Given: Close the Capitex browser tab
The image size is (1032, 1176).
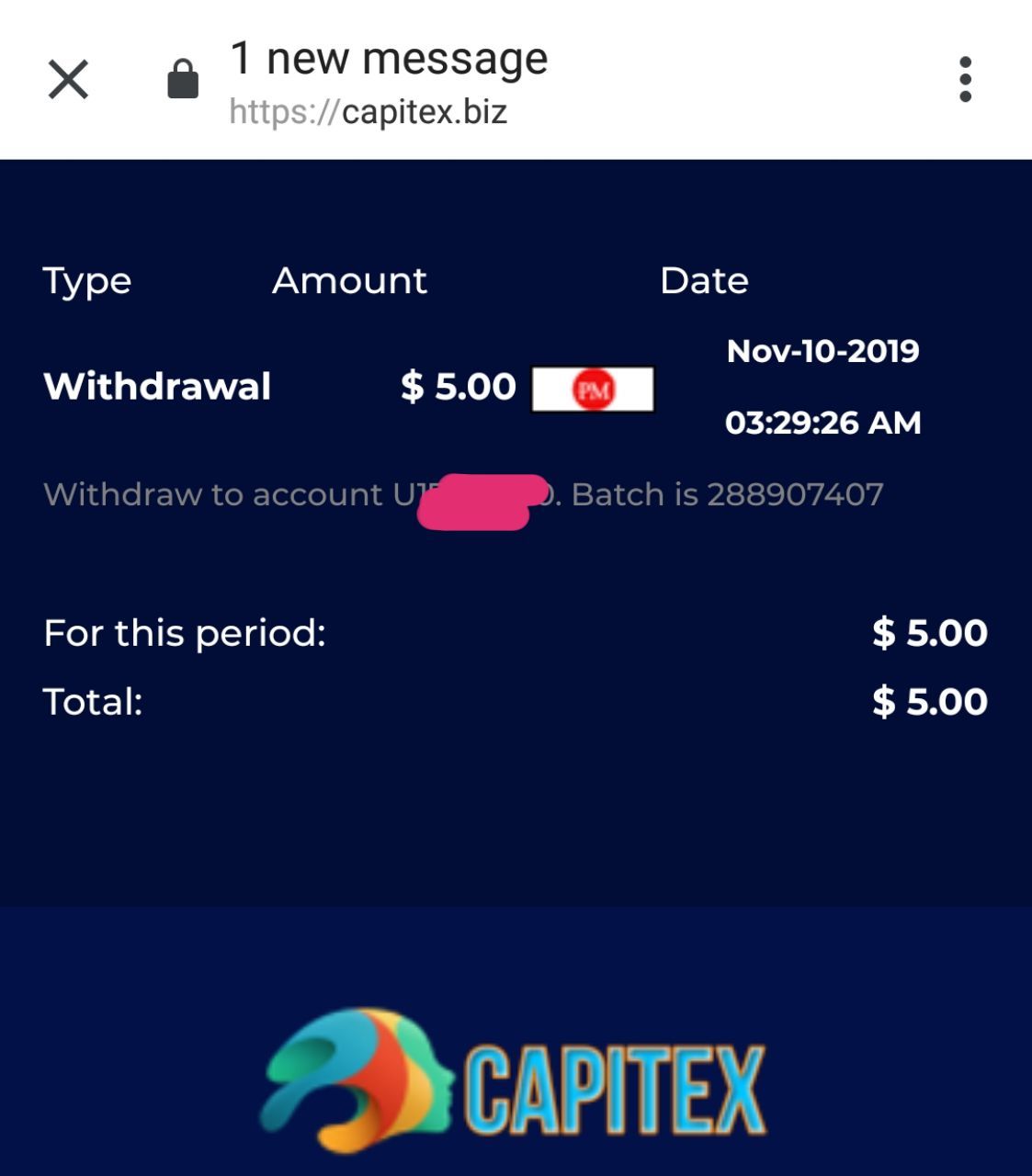Looking at the screenshot, I should coord(68,79).
